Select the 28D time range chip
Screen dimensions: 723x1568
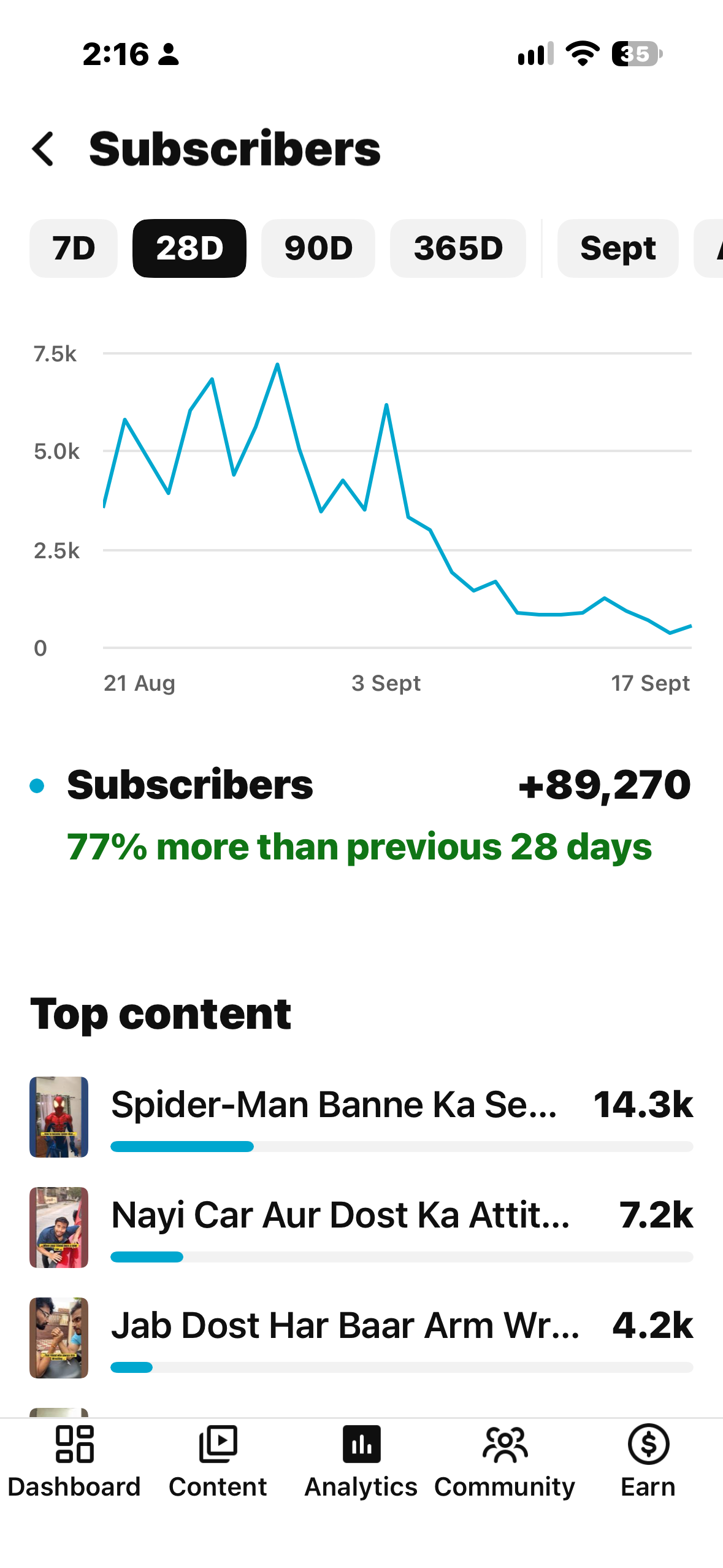click(189, 248)
